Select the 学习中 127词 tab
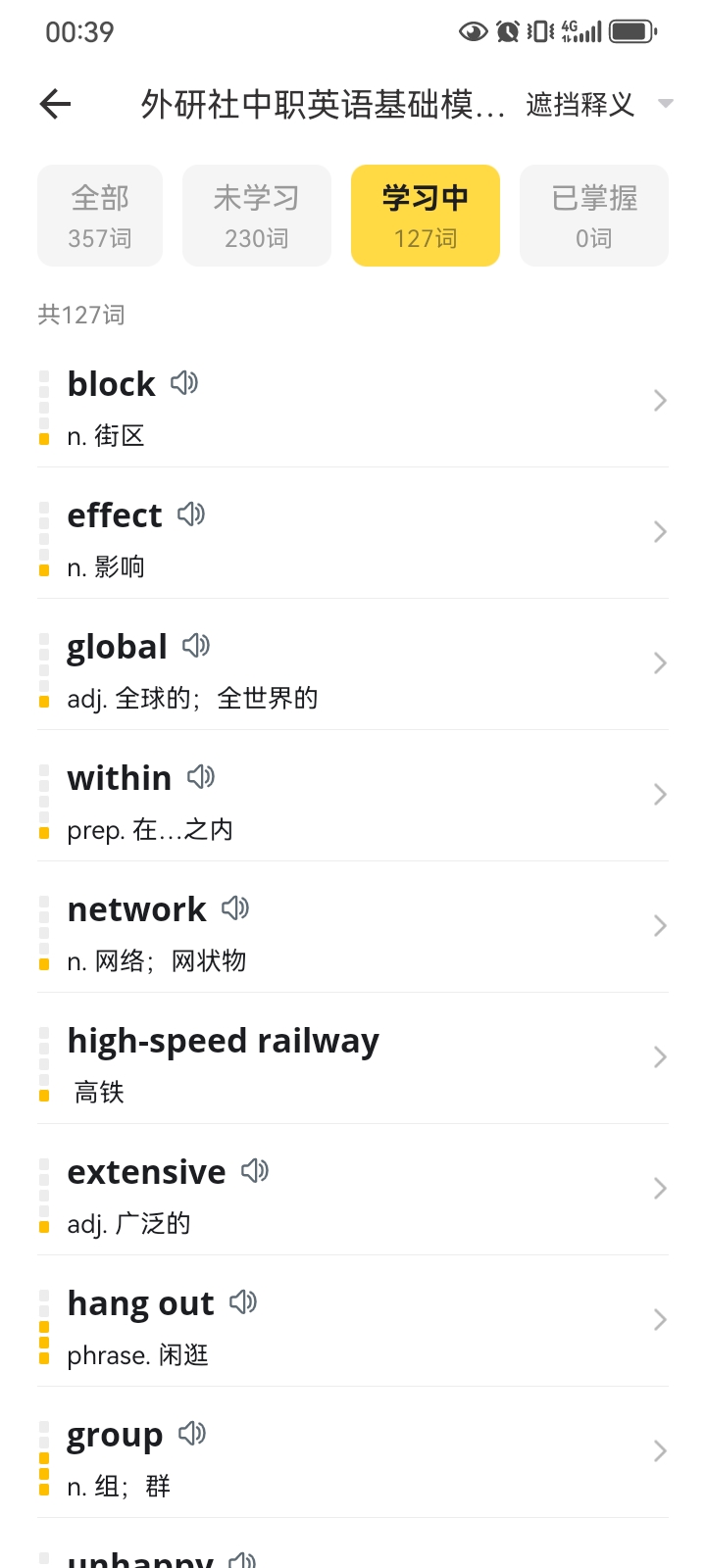Image resolution: width=706 pixels, height=1568 pixels. coord(426,216)
